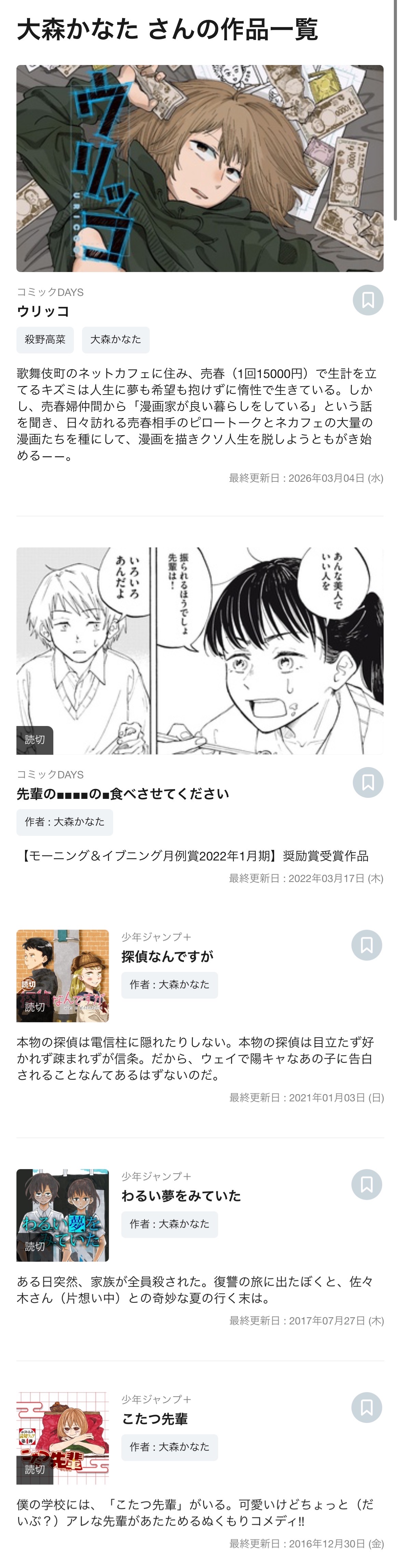Bookmark the manga ウリッコ
This screenshot has width=400, height=1568.
tap(368, 300)
